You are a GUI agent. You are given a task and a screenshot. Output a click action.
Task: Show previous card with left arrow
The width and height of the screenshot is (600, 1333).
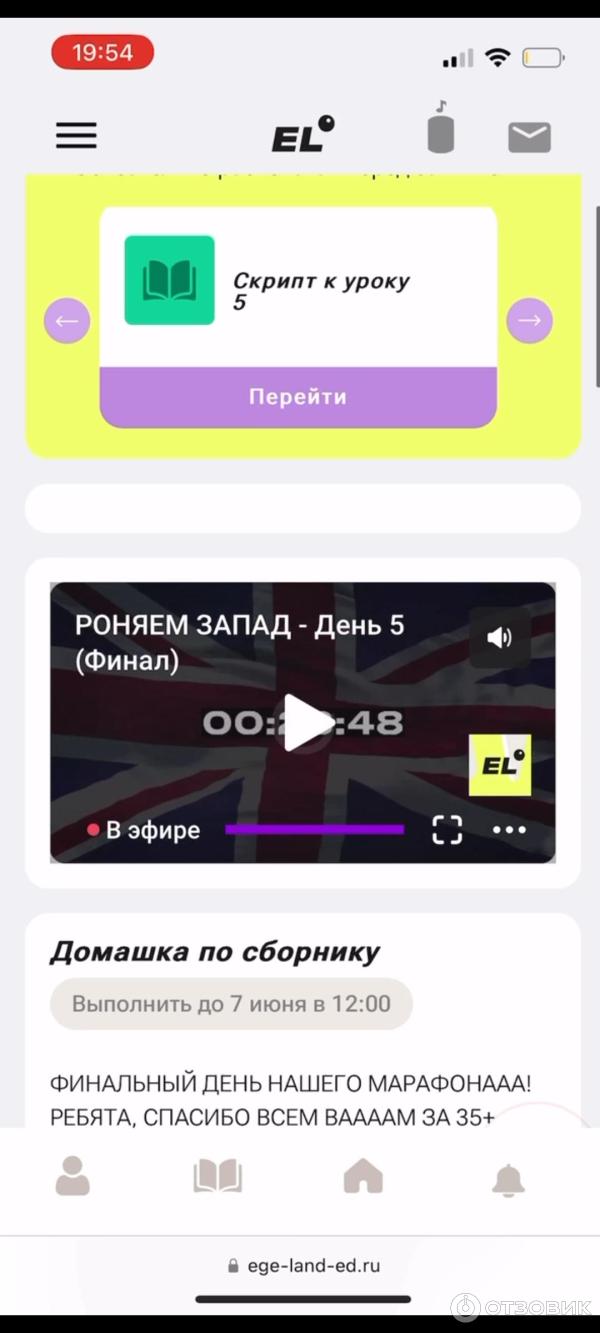[x=67, y=321]
